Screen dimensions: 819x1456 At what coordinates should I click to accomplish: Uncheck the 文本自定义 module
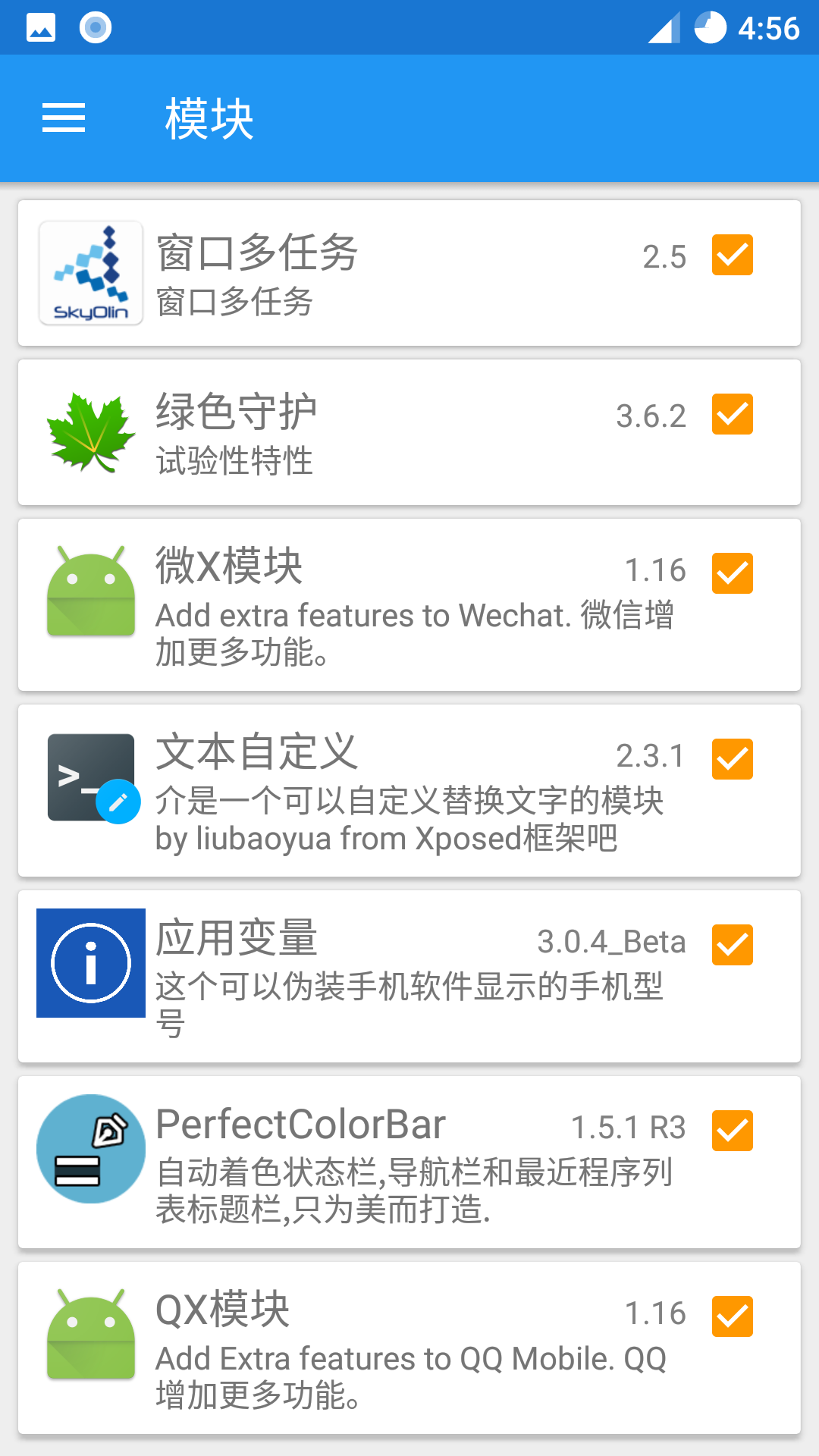pyautogui.click(x=732, y=759)
